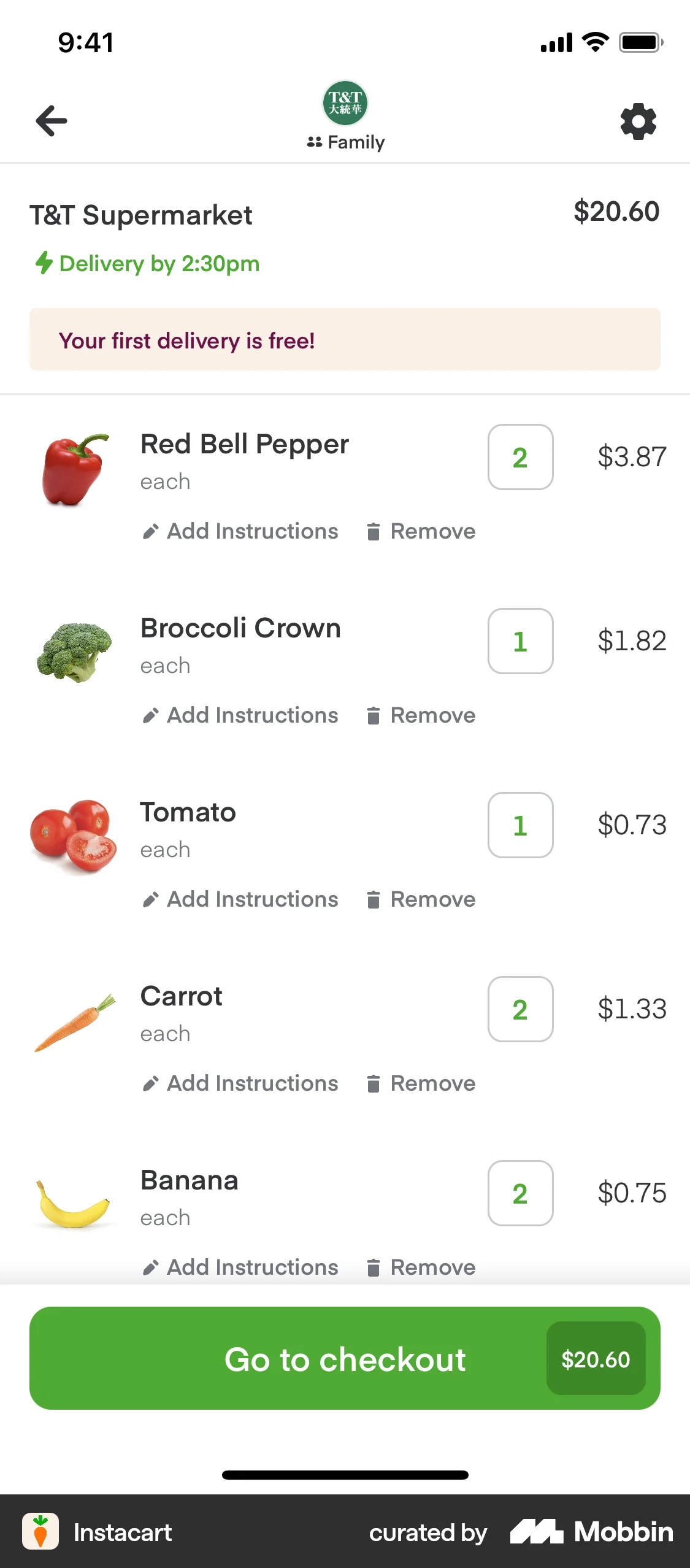Click the Family shared-account people icon
The height and width of the screenshot is (1568, 690).
click(315, 142)
